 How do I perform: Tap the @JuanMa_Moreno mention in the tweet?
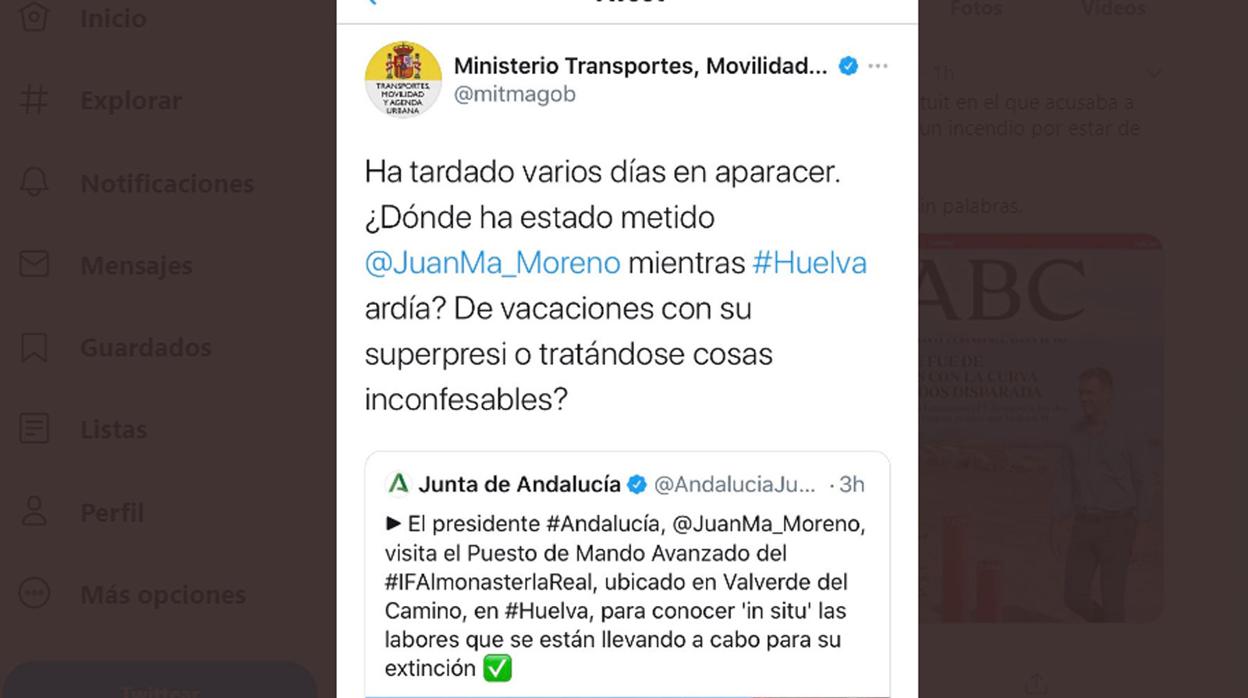(492, 263)
